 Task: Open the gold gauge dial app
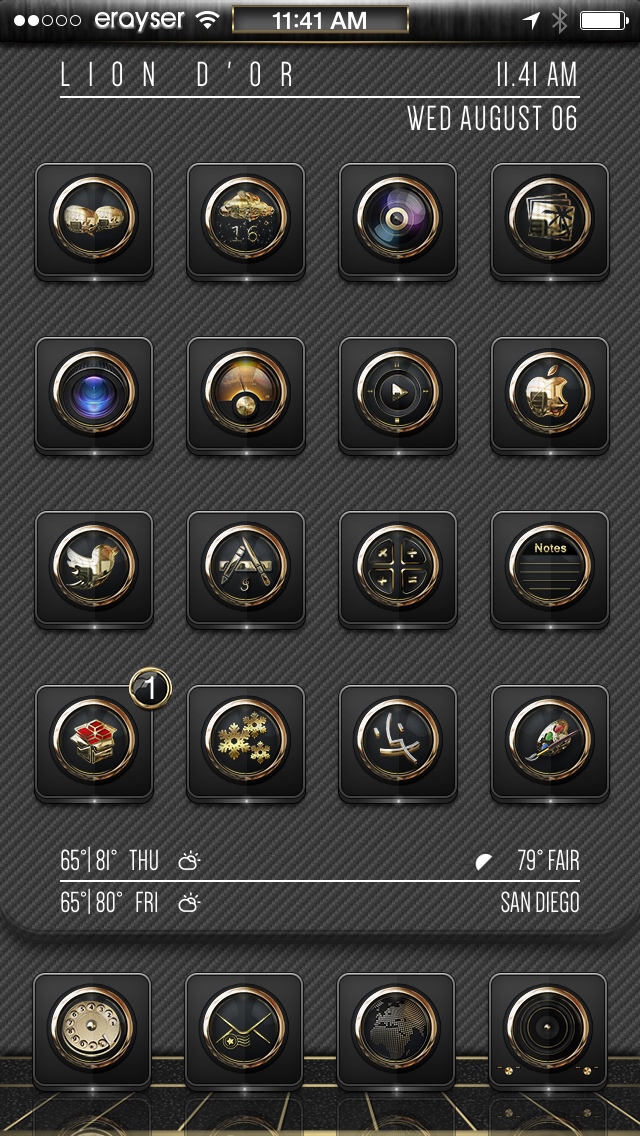click(246, 392)
